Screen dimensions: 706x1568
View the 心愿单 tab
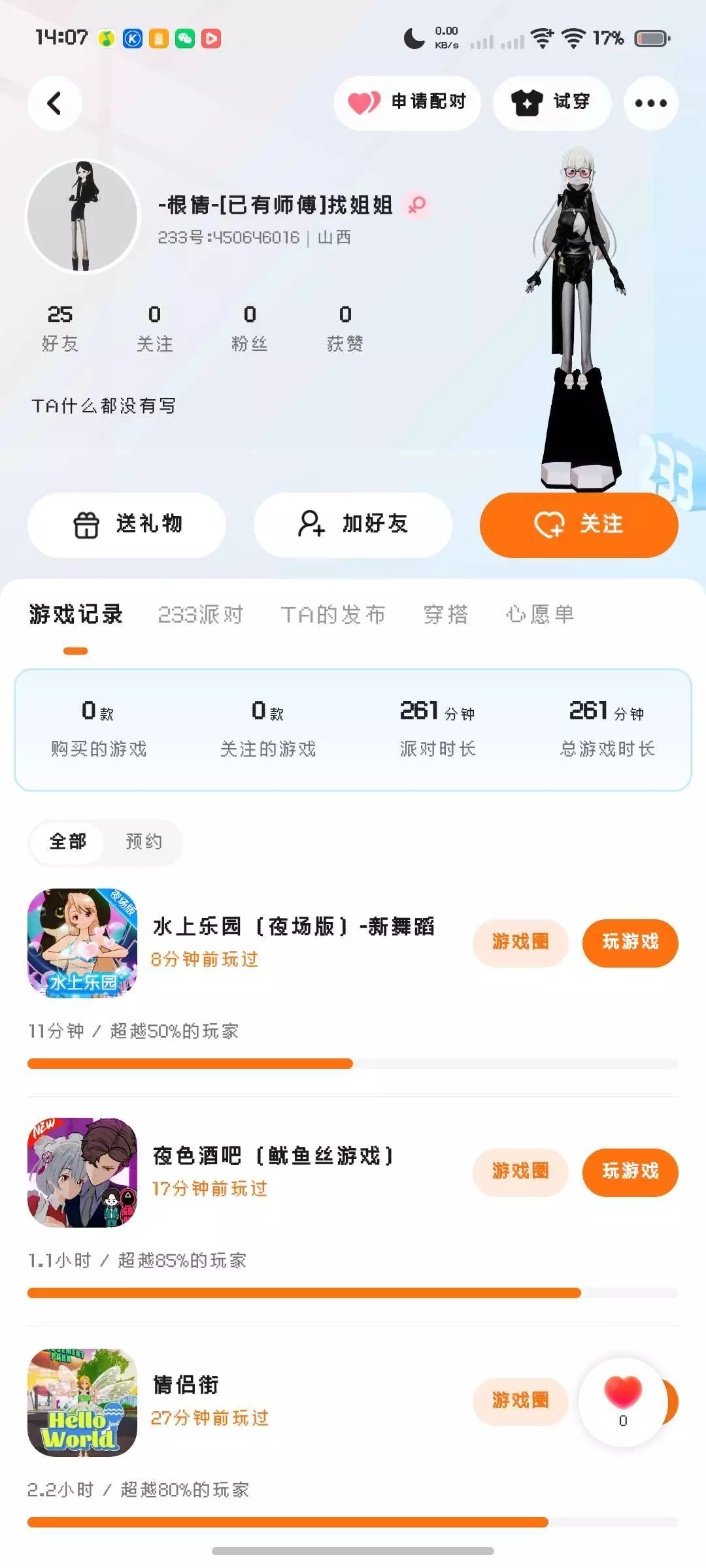coord(541,614)
